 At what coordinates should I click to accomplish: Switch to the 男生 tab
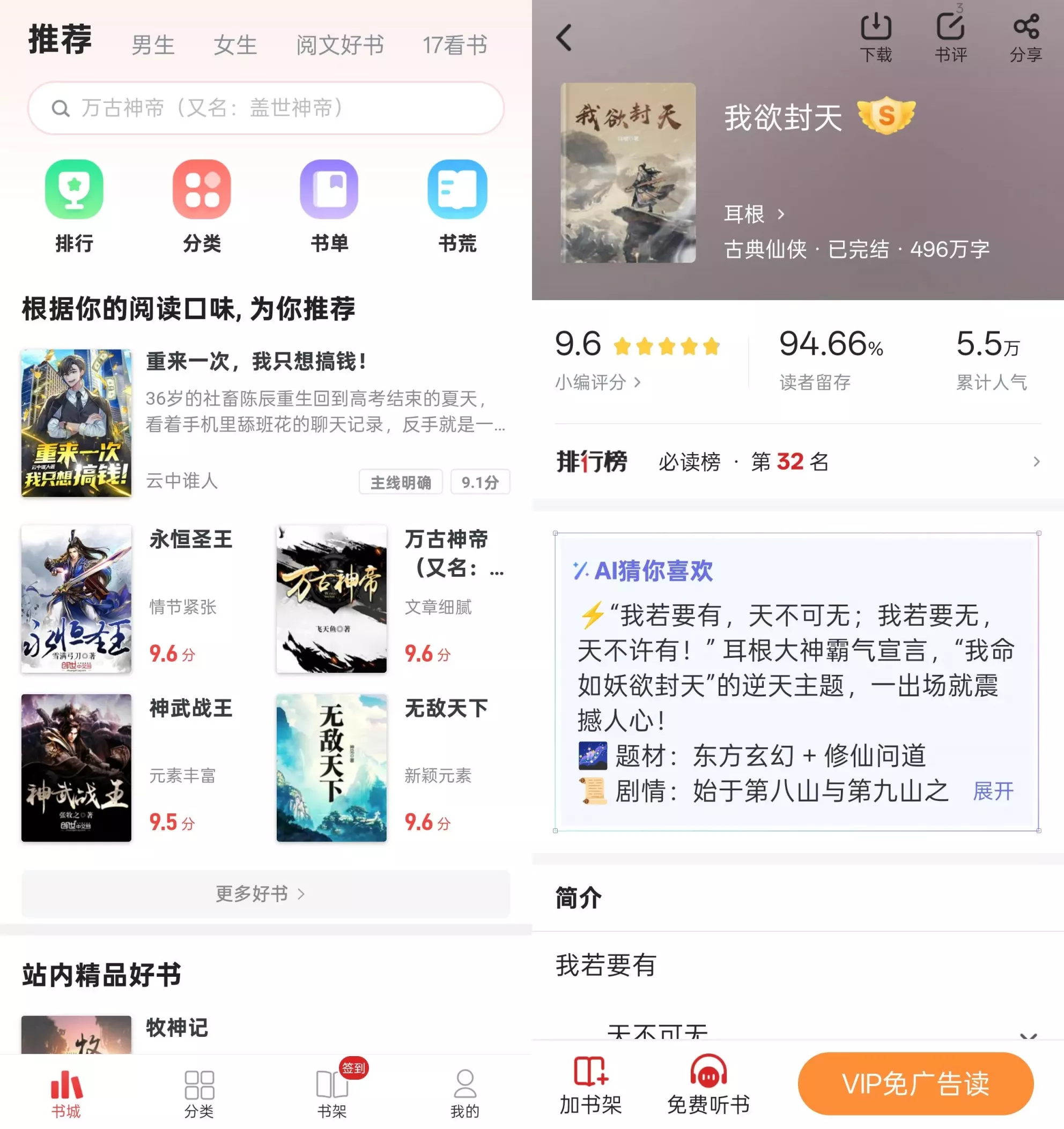[152, 44]
